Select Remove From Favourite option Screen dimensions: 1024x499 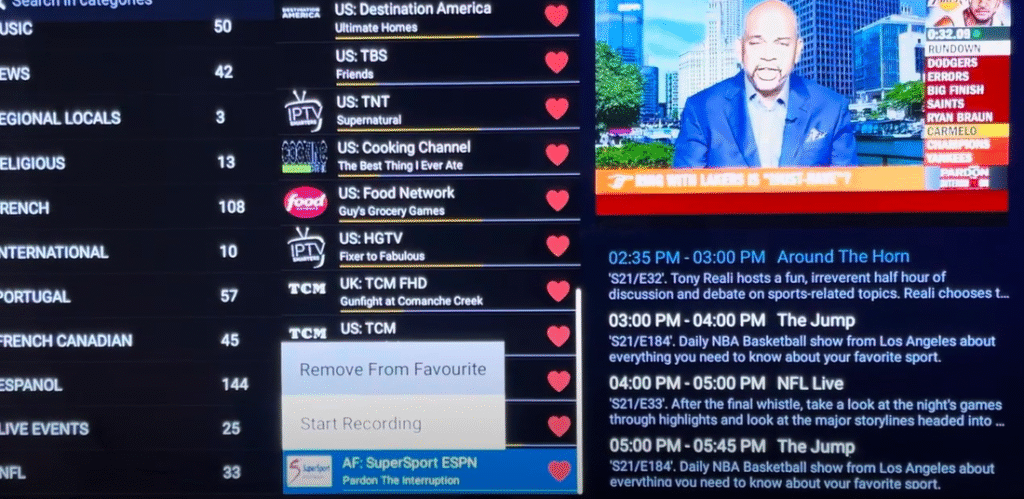pyautogui.click(x=392, y=369)
